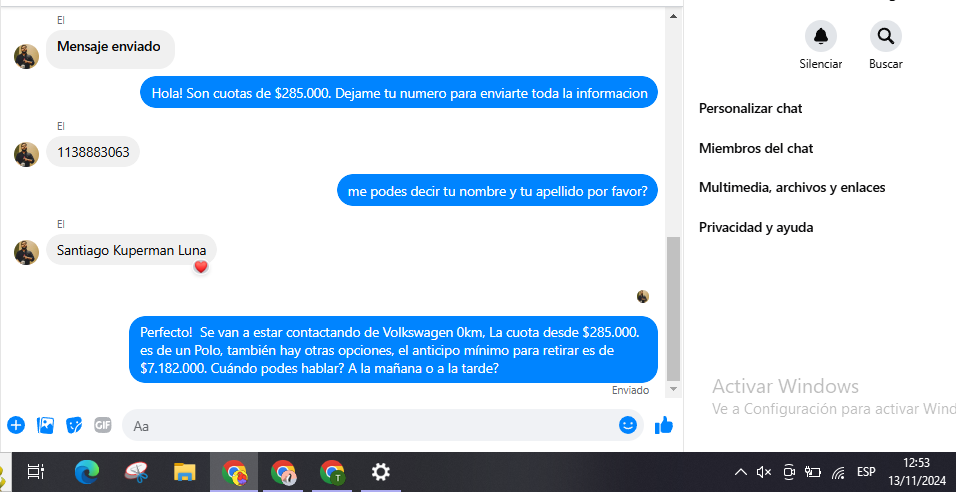Open the heart reaction on Santiago's message
Viewport: 956px width, 492px height.
coord(200,267)
